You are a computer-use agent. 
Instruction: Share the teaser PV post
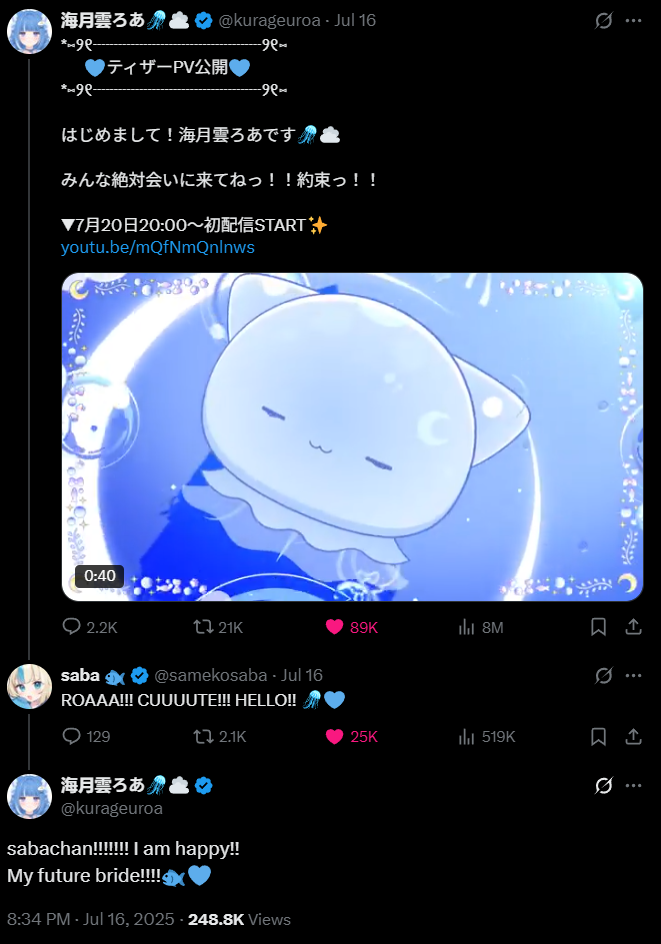tap(633, 627)
